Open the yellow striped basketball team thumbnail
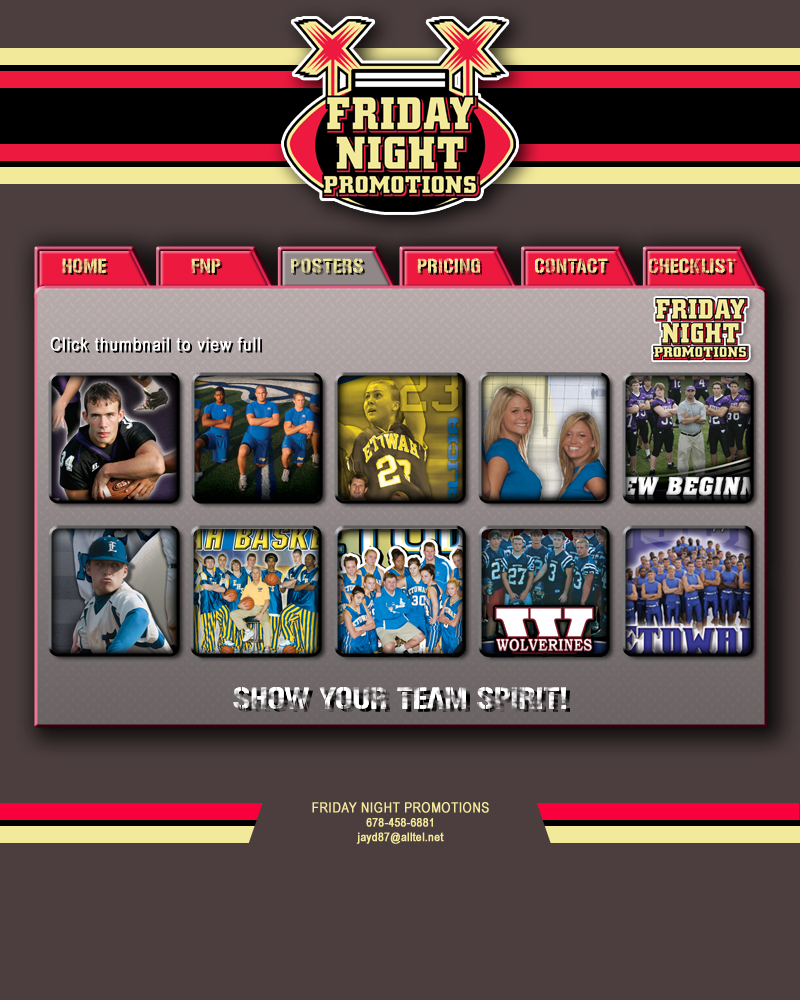Image resolution: width=800 pixels, height=1000 pixels. coord(258,591)
